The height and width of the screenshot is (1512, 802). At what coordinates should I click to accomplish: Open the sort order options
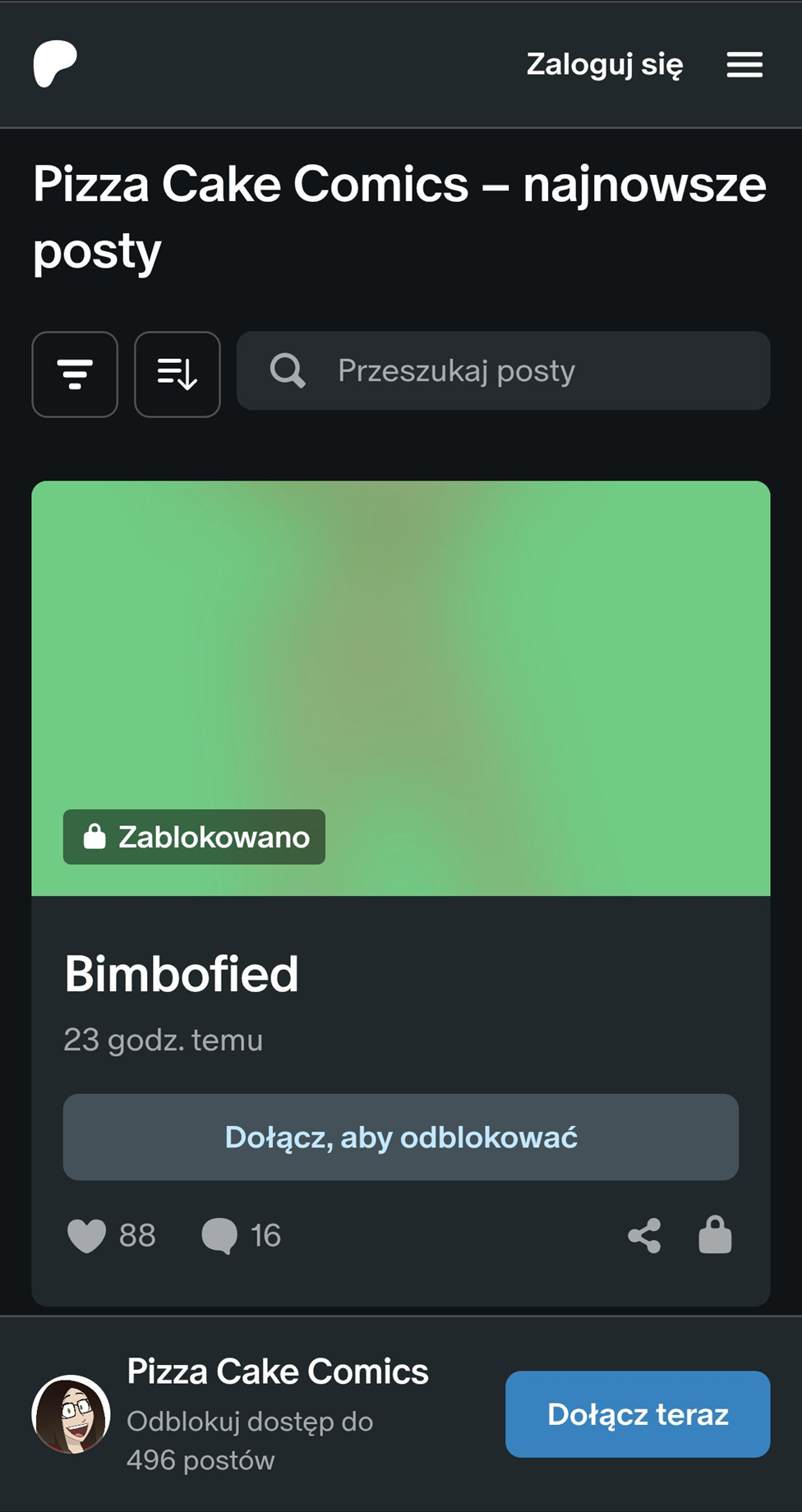click(x=177, y=375)
